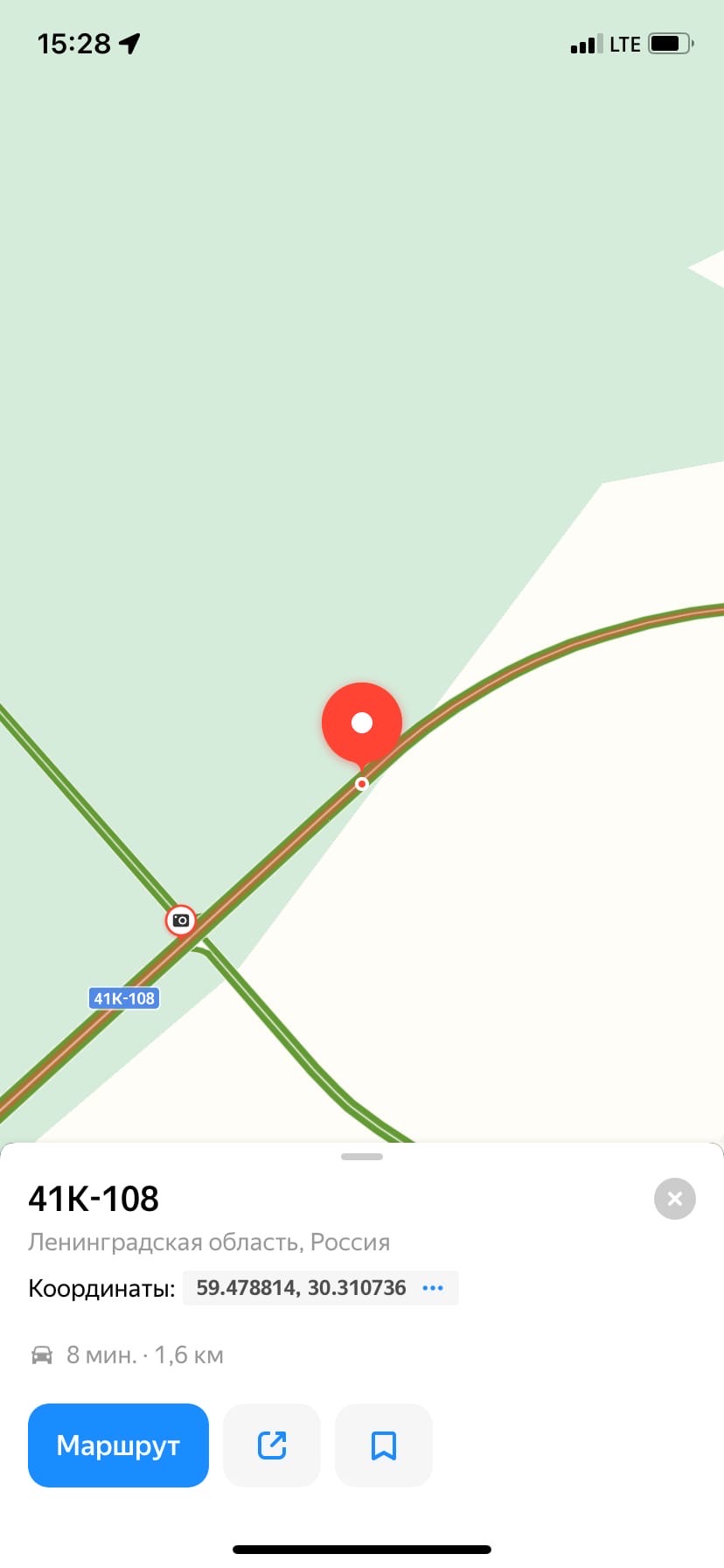
Task: Tap the card's top drag handle
Action: point(362,1157)
